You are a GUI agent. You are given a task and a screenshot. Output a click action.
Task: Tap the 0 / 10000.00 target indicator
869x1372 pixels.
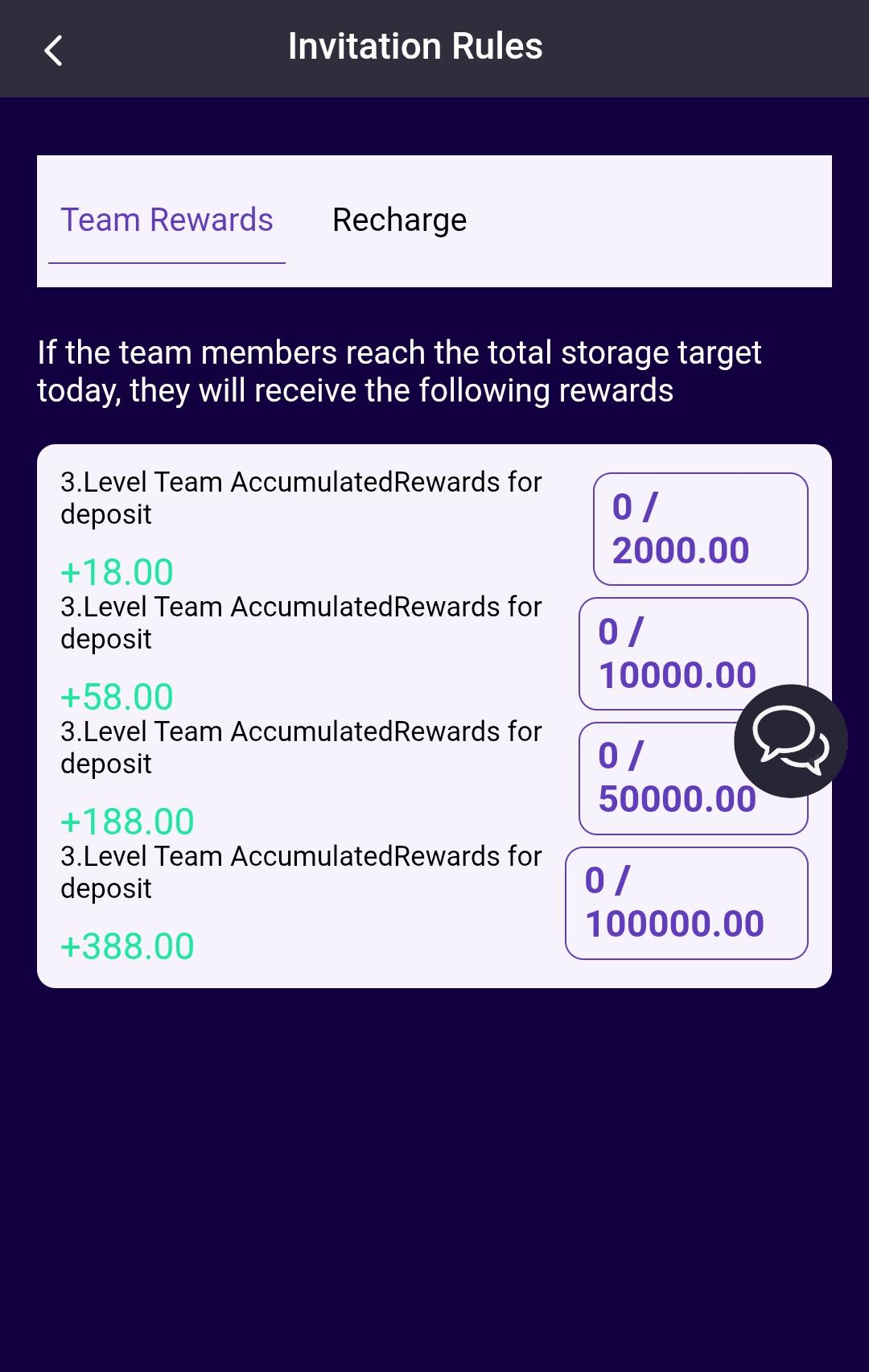(694, 652)
